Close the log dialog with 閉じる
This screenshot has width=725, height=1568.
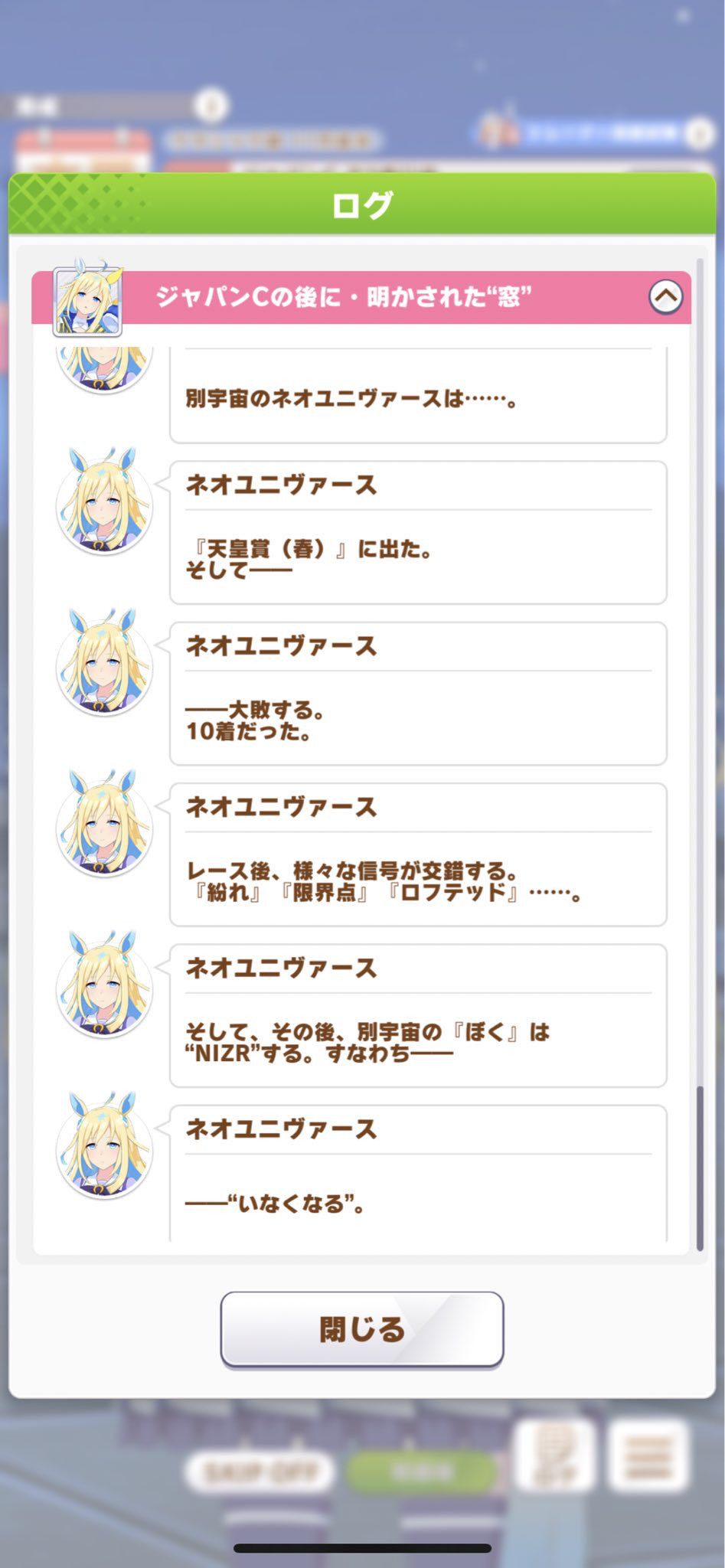pos(361,1328)
